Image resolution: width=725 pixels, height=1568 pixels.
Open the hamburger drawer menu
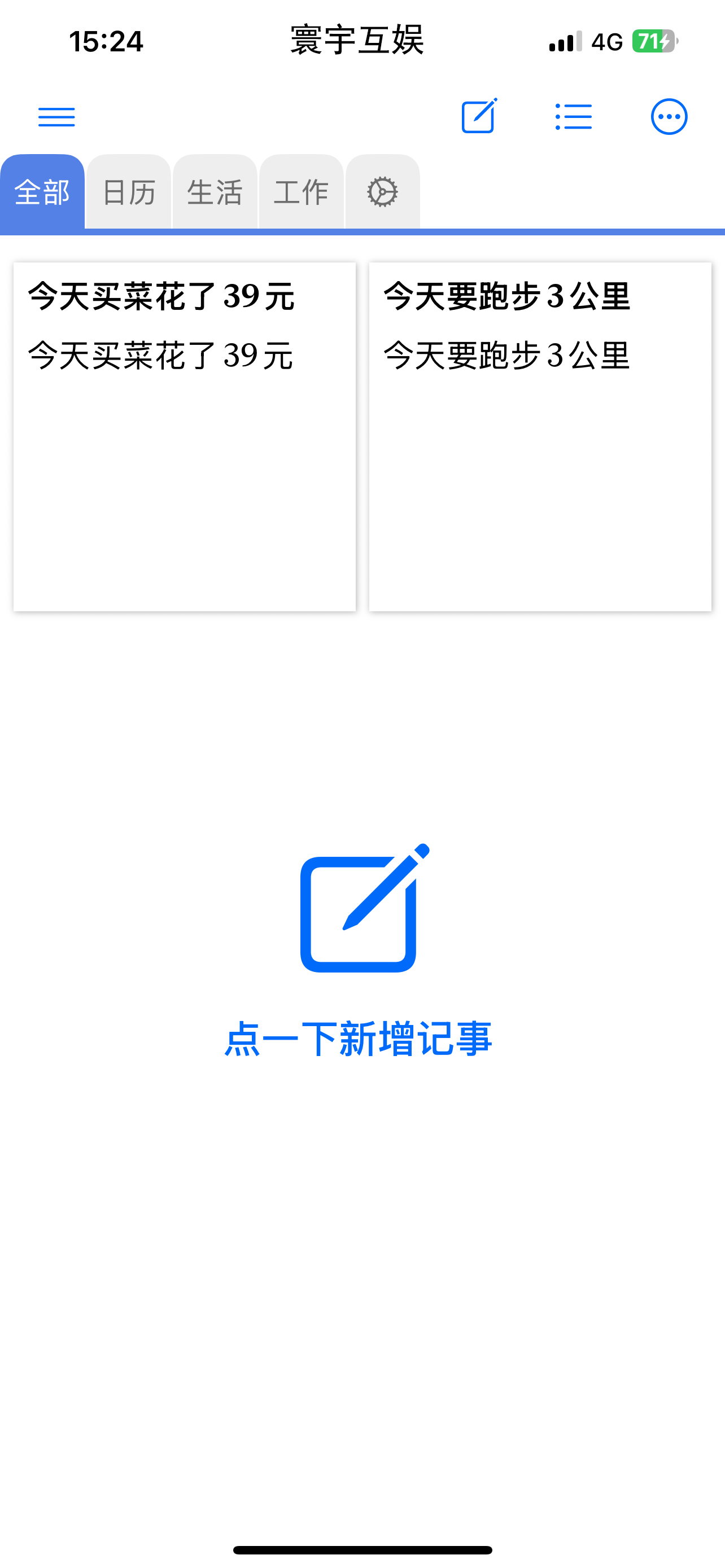56,116
